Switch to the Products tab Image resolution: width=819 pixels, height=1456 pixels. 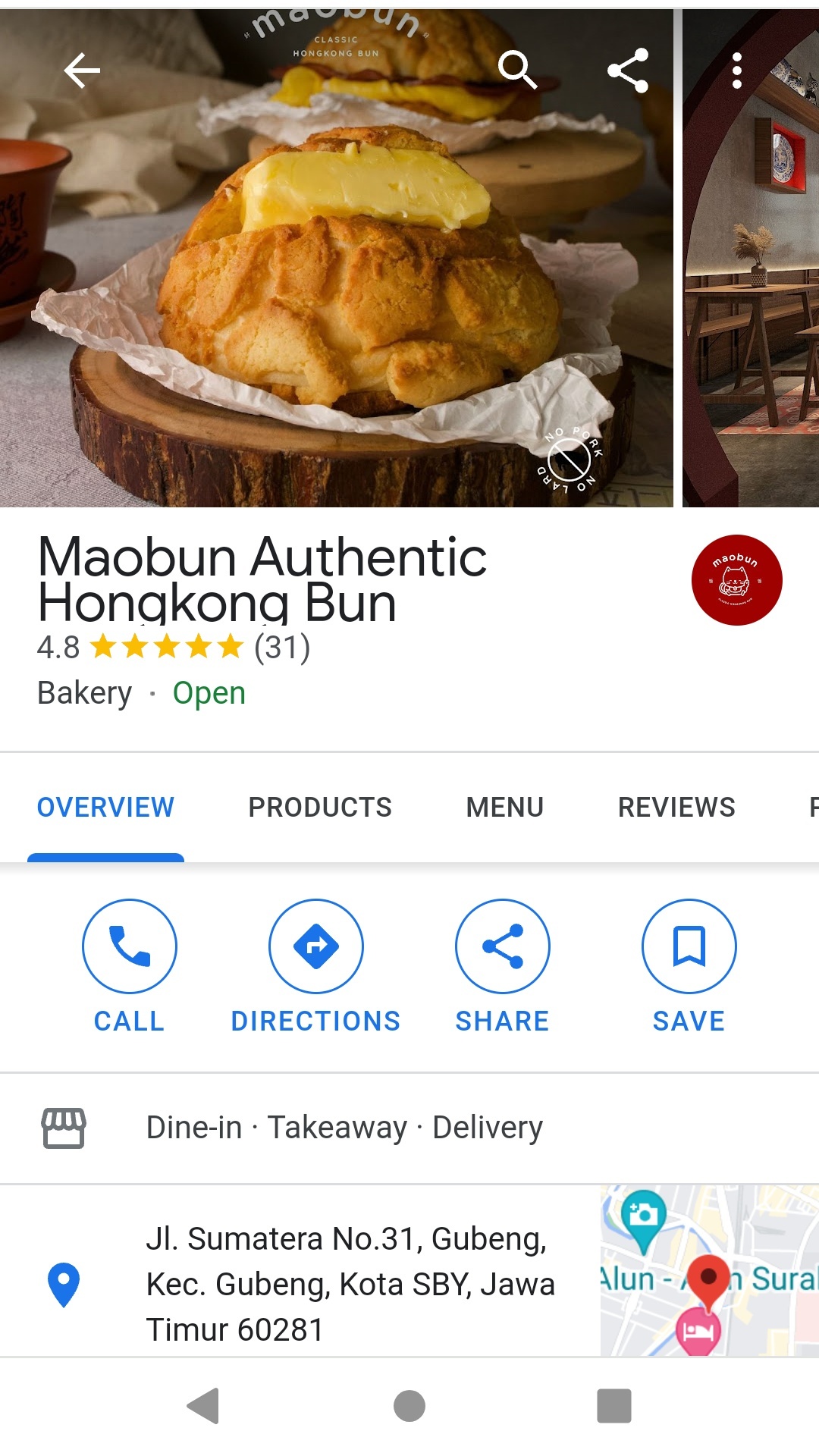click(320, 807)
